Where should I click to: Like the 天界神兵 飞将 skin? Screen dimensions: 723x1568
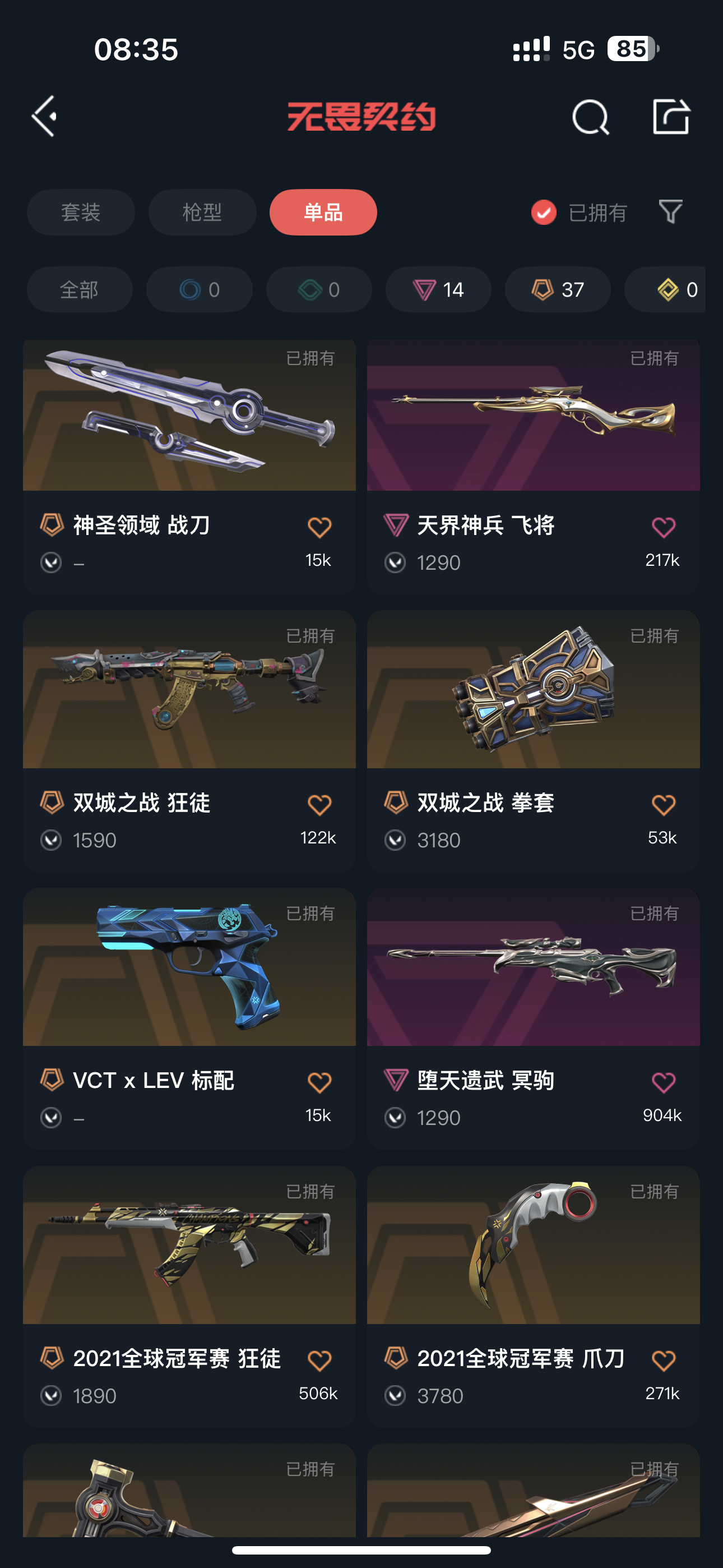662,527
